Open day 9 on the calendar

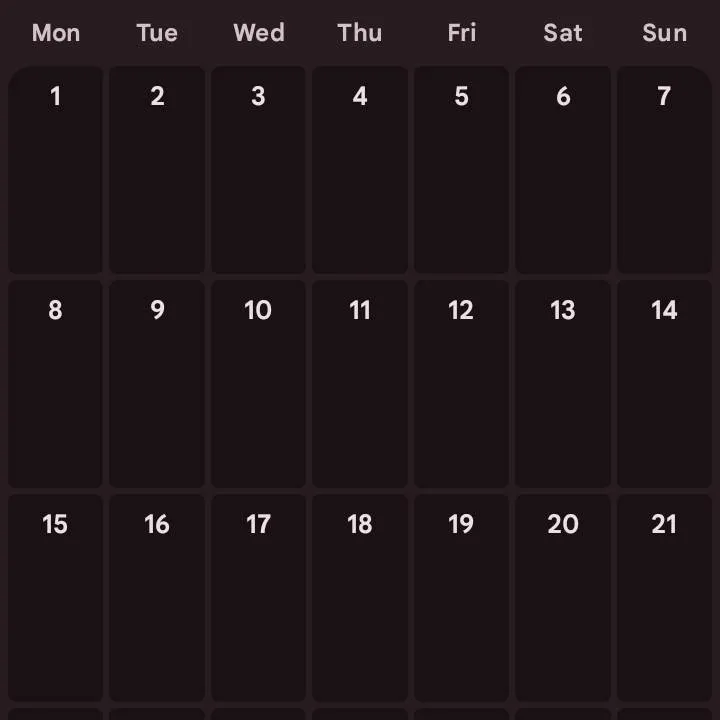157,384
